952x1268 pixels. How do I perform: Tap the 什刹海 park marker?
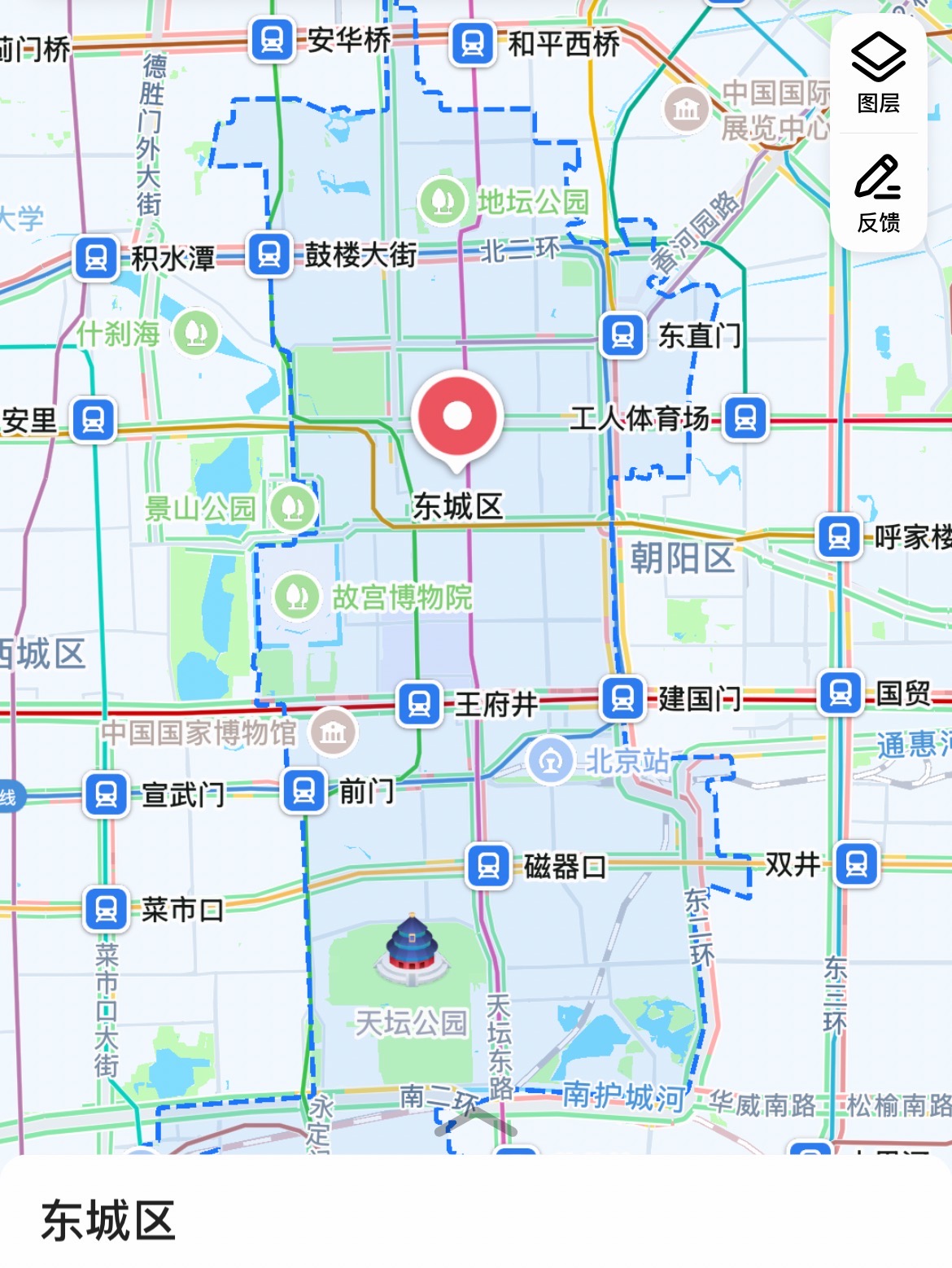click(x=196, y=332)
